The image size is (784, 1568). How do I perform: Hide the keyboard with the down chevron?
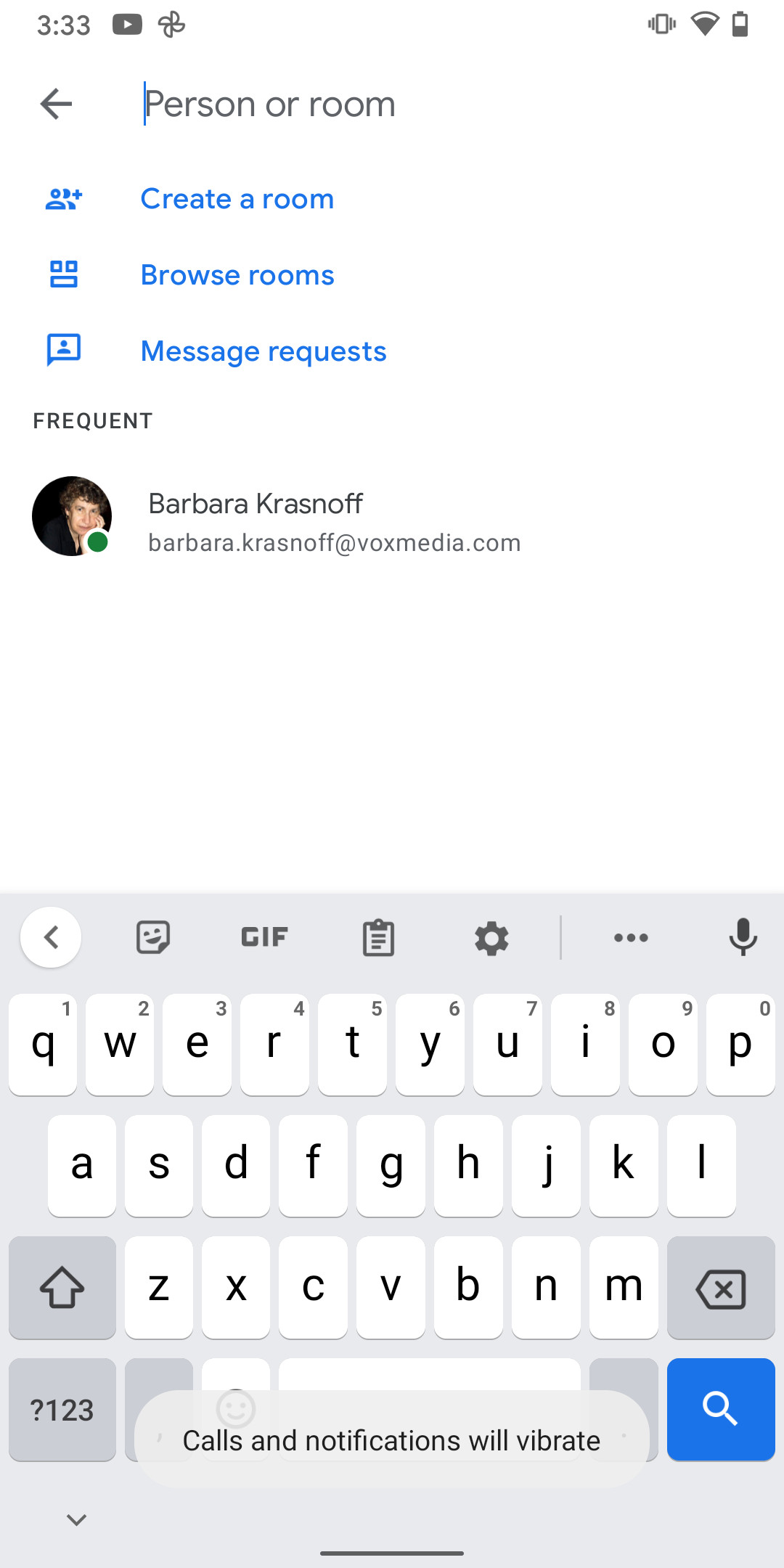point(76,1519)
